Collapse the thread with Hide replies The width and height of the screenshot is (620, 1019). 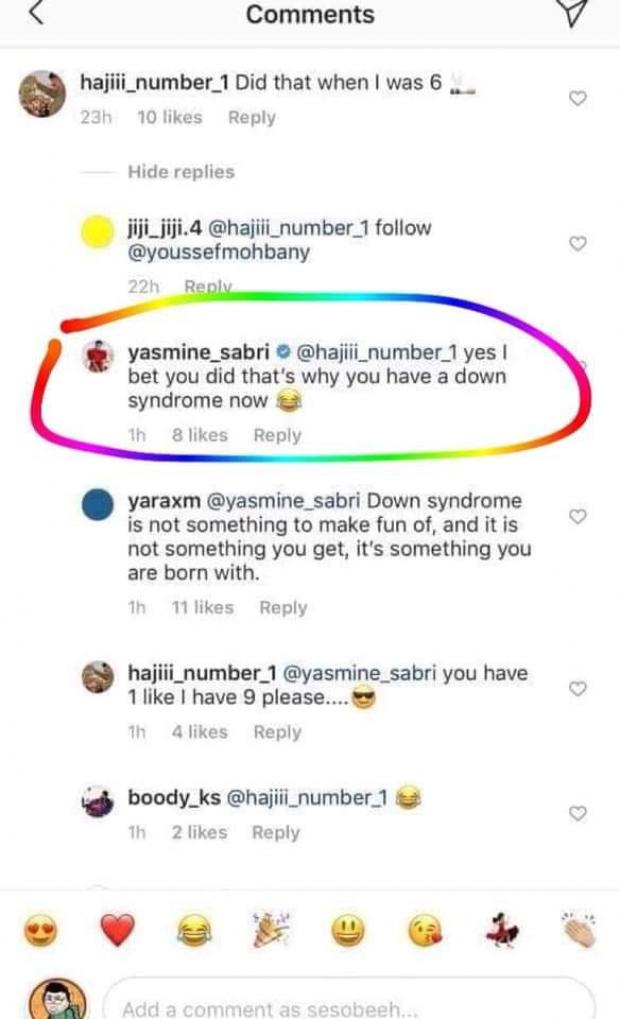[x=181, y=172]
